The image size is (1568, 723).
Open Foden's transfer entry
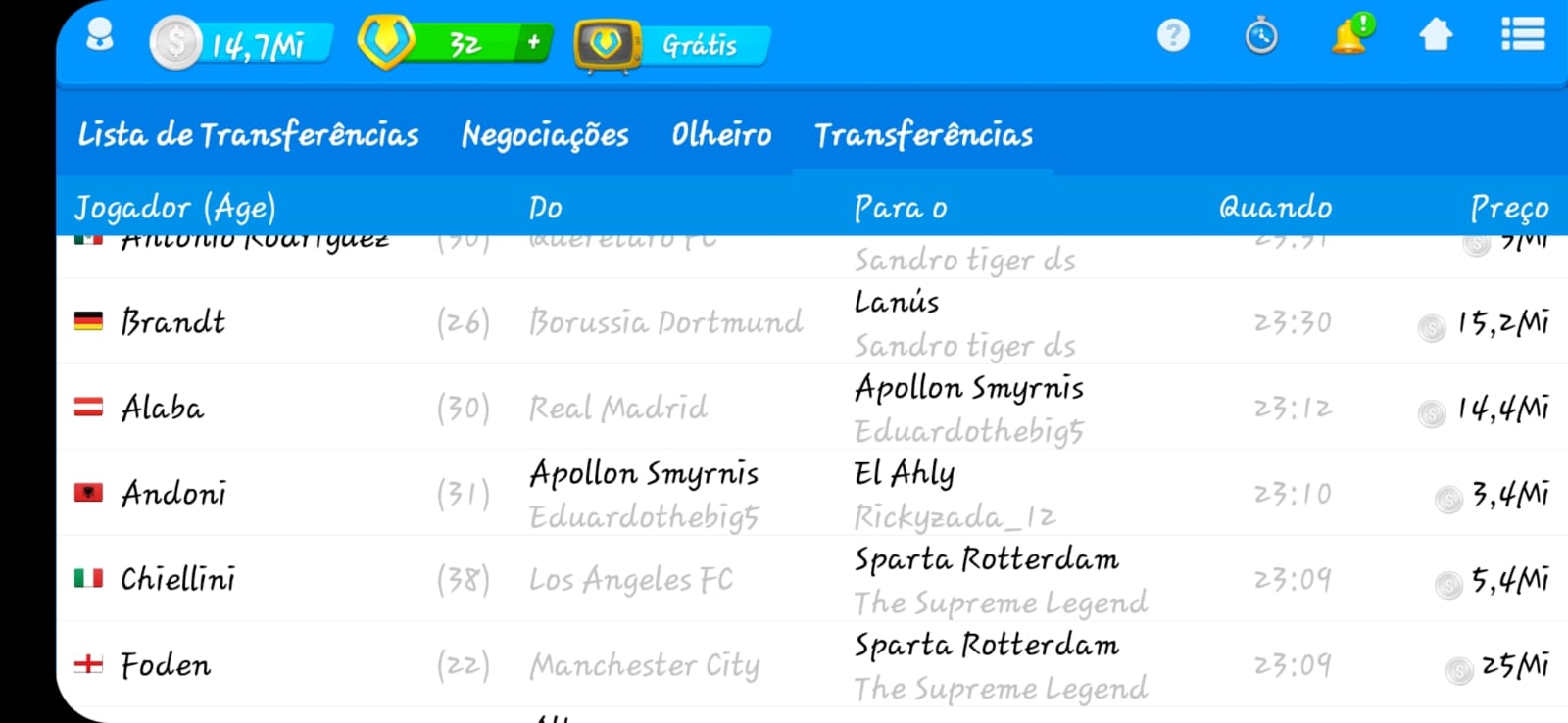165,665
